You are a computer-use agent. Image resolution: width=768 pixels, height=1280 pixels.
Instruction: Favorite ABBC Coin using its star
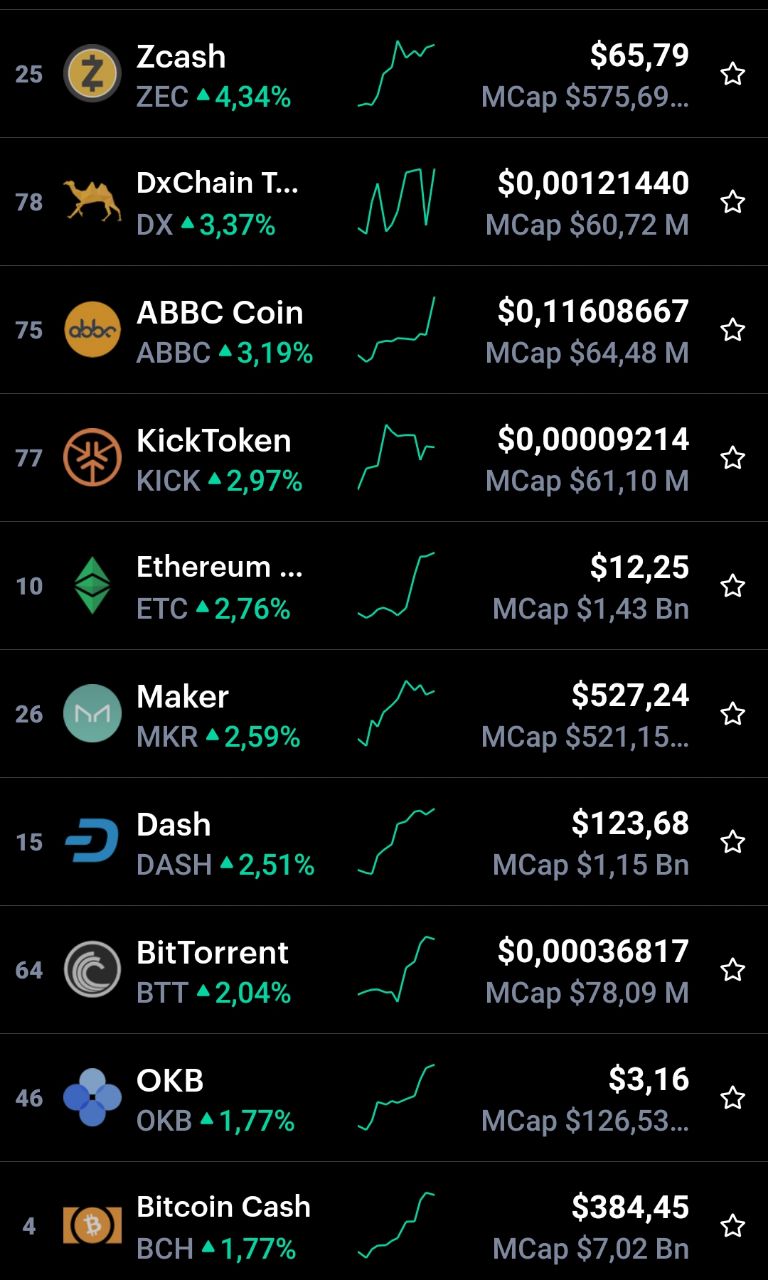point(733,330)
